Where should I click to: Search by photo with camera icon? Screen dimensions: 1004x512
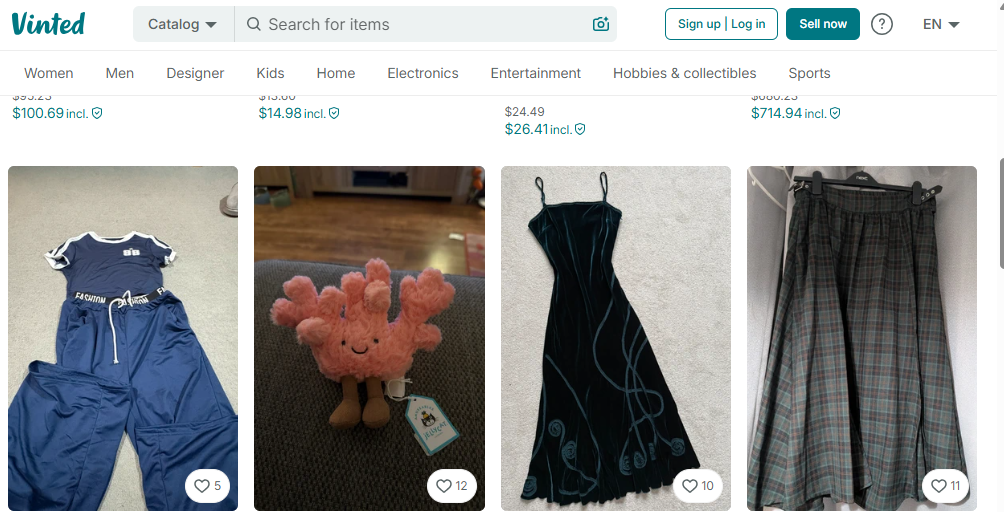coord(601,24)
